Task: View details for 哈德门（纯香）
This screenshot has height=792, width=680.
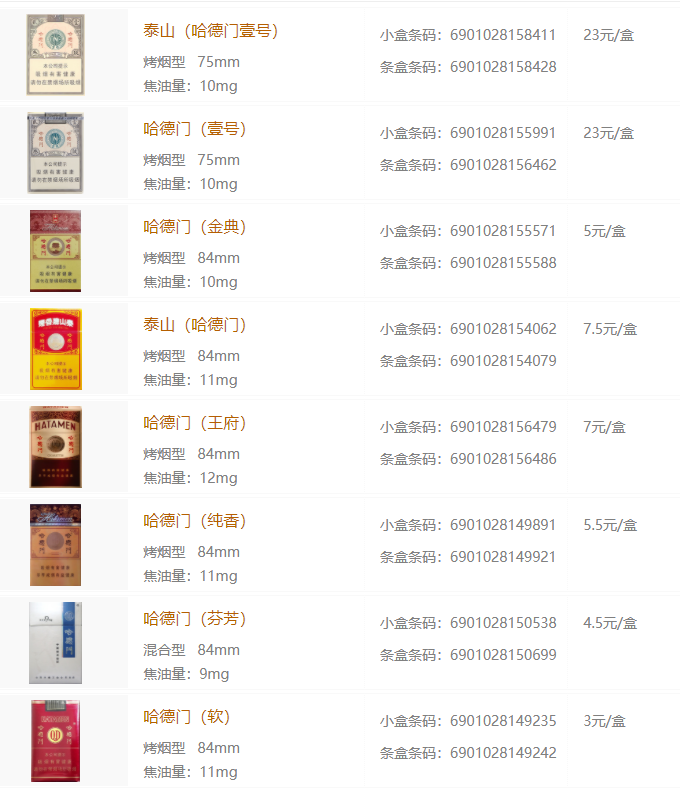Action: 195,521
